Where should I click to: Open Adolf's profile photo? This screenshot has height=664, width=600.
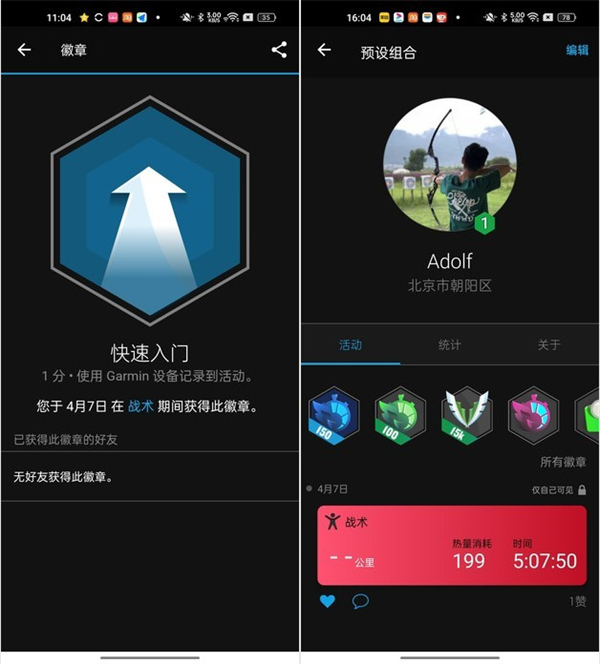(449, 164)
